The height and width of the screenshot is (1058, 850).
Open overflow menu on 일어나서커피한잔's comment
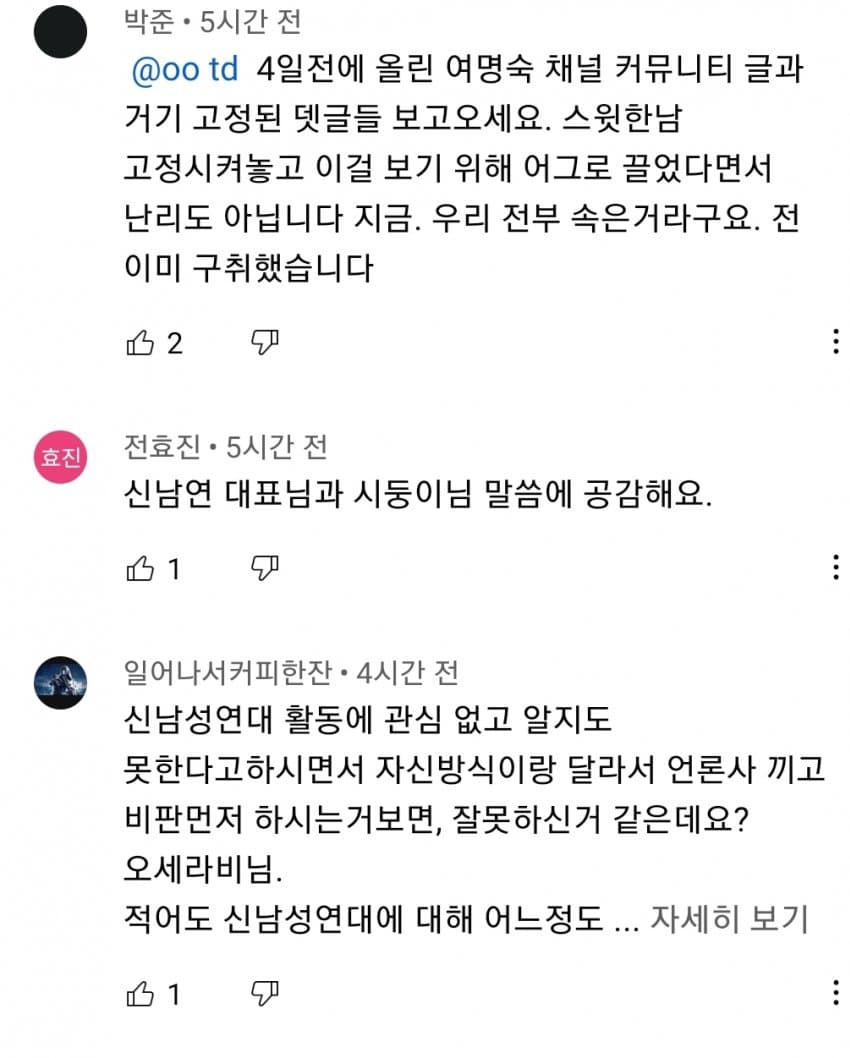tap(836, 993)
